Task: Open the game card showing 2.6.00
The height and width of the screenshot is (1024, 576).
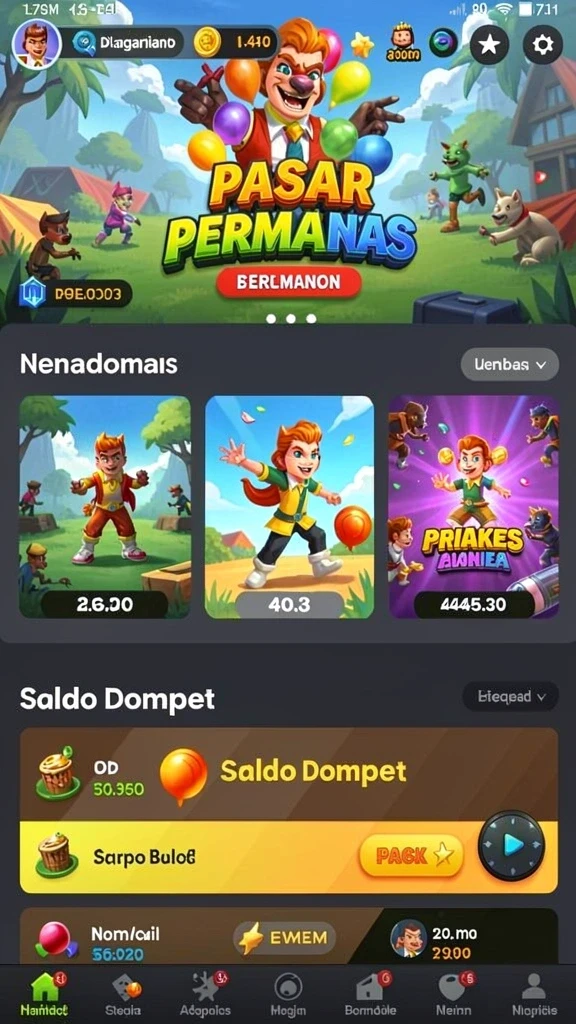Action: click(105, 507)
